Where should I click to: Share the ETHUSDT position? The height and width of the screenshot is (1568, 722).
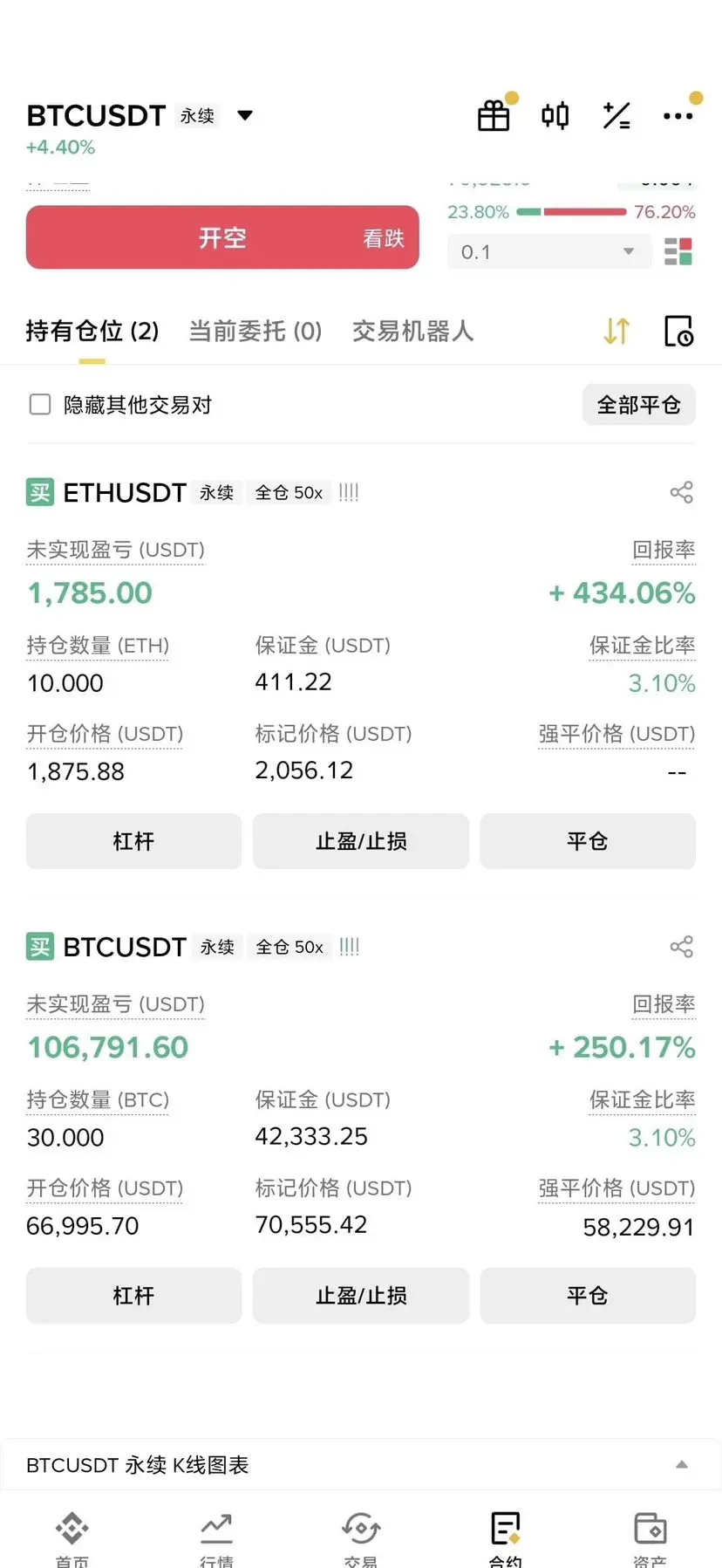click(x=681, y=492)
